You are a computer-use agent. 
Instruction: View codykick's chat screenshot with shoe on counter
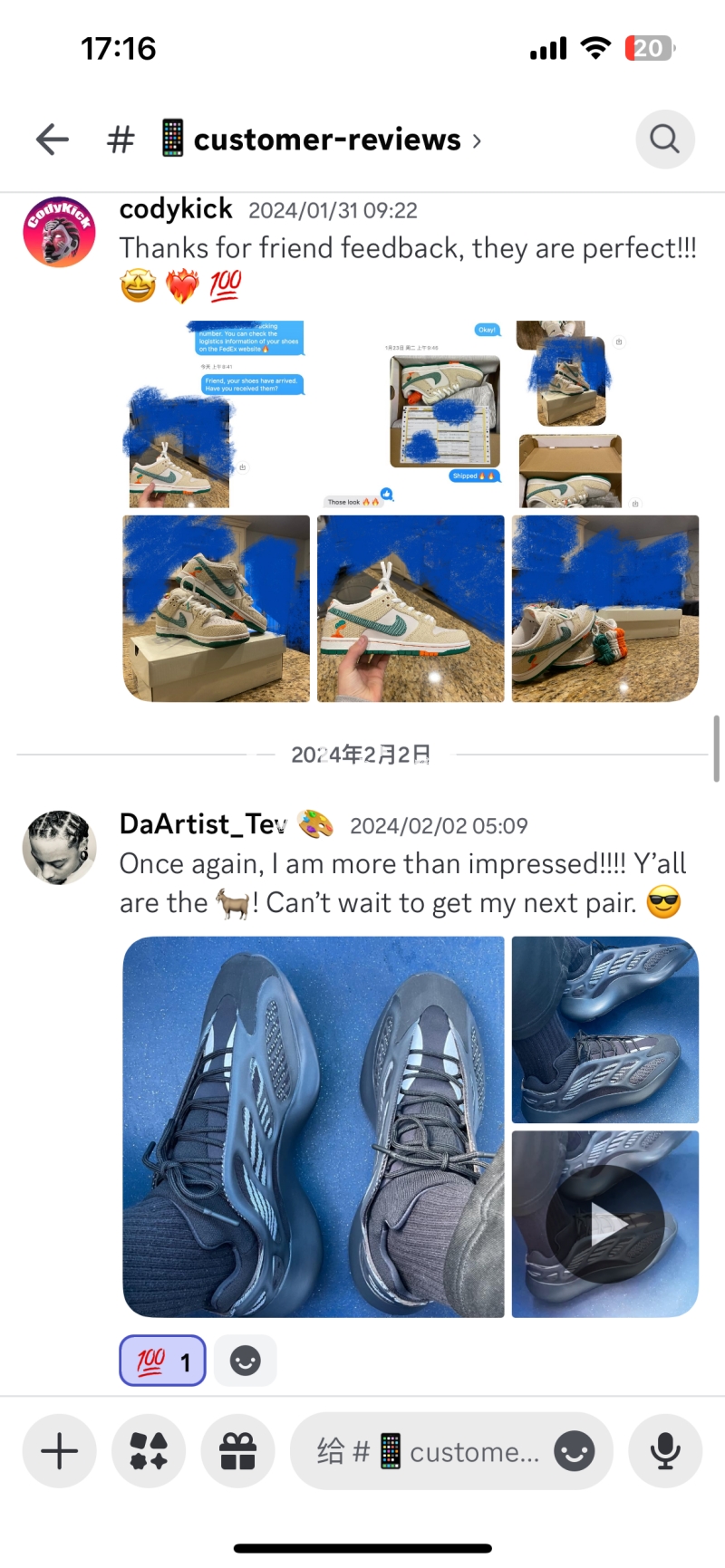214,415
